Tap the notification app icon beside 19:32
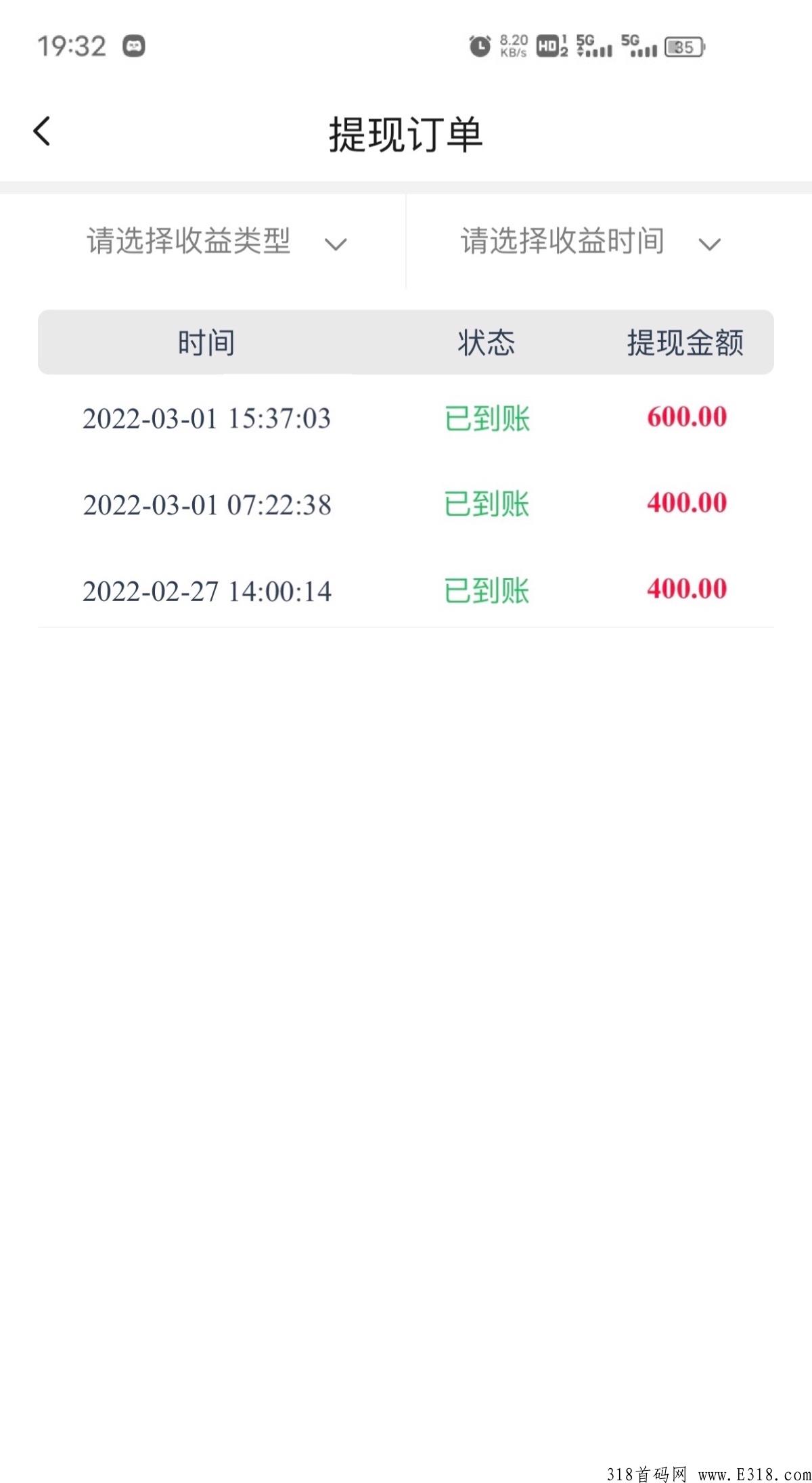The image size is (812, 1483). tap(133, 45)
